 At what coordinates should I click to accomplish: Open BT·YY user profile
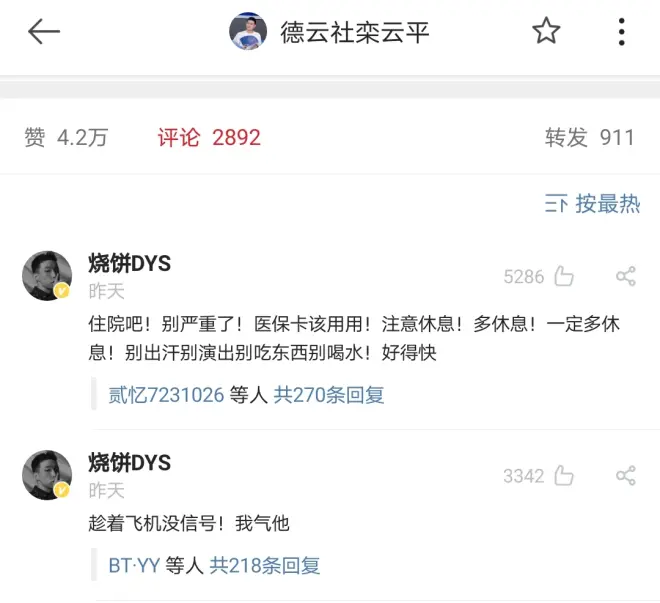(134, 565)
